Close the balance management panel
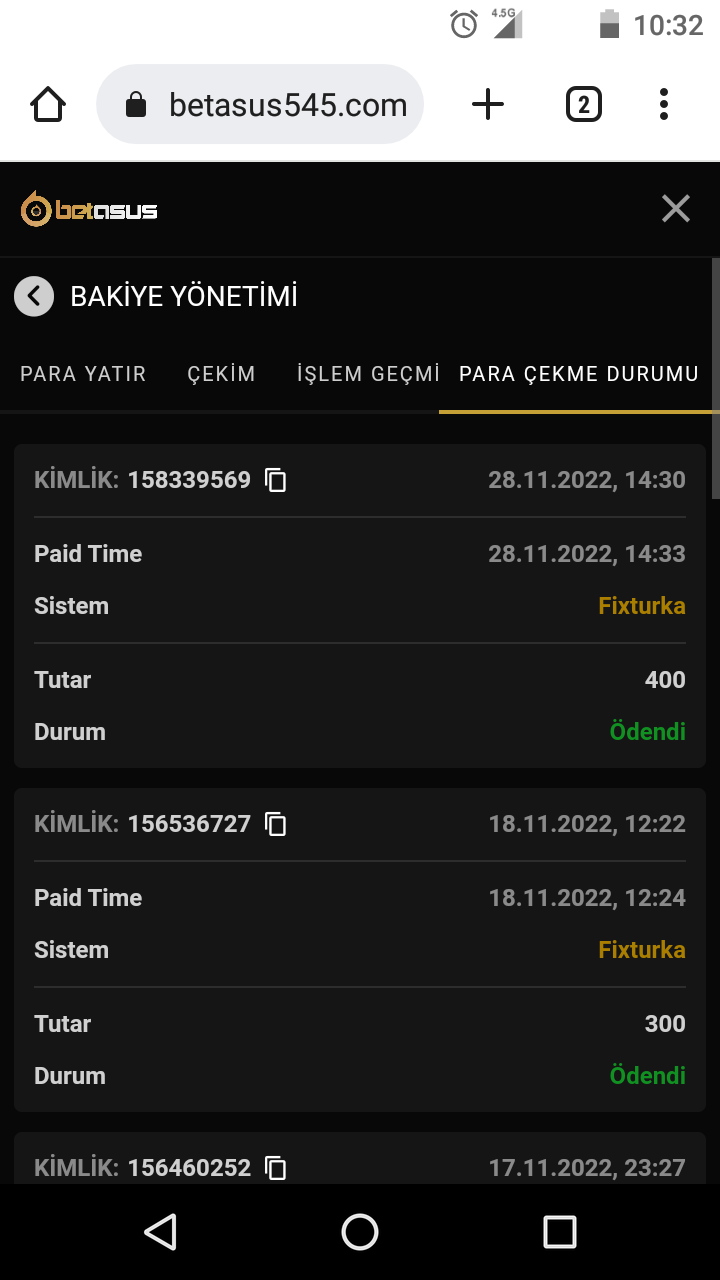 point(676,209)
